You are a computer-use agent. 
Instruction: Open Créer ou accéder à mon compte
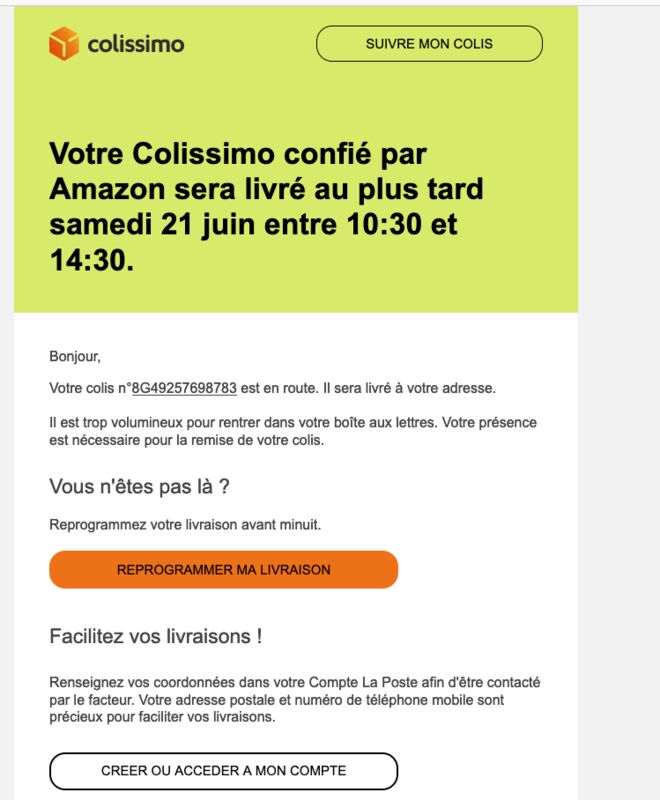pyautogui.click(x=223, y=771)
